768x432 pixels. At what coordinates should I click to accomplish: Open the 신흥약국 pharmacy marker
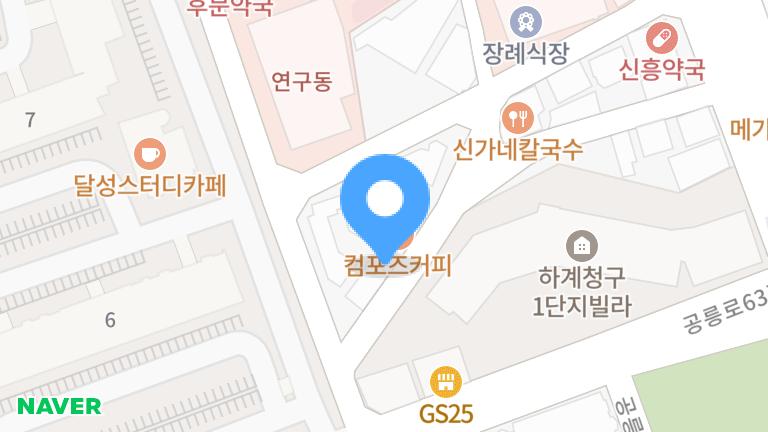point(660,39)
